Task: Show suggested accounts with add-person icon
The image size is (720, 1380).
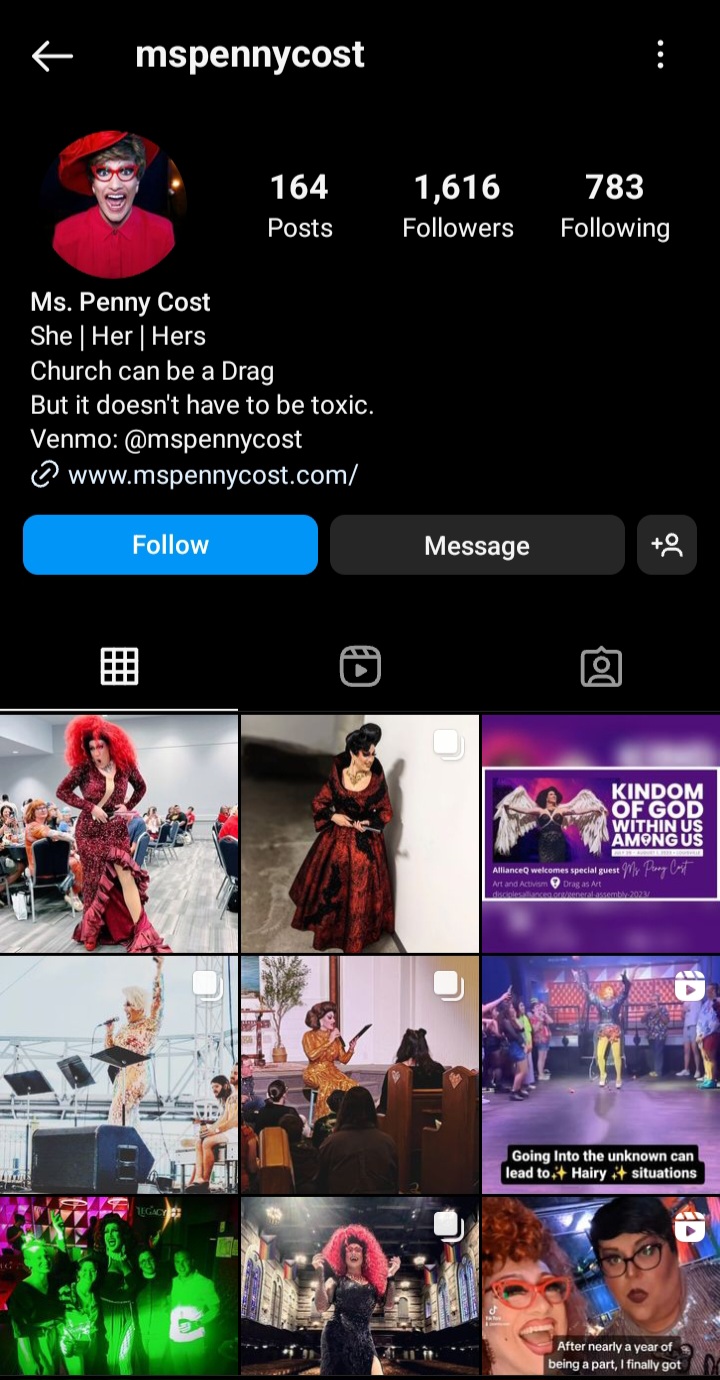Action: click(x=667, y=545)
